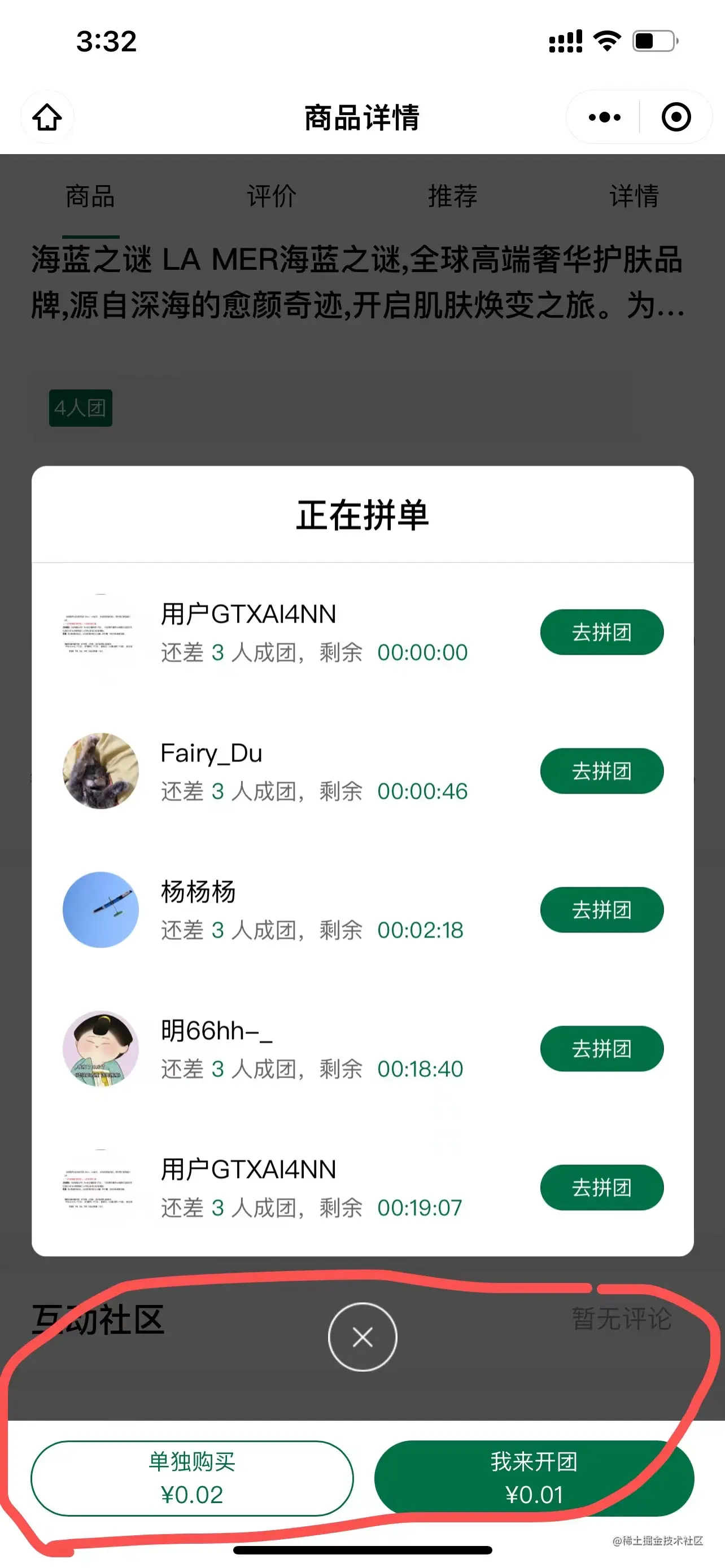Start a group with 我来开团 ¥0.01

534,1478
